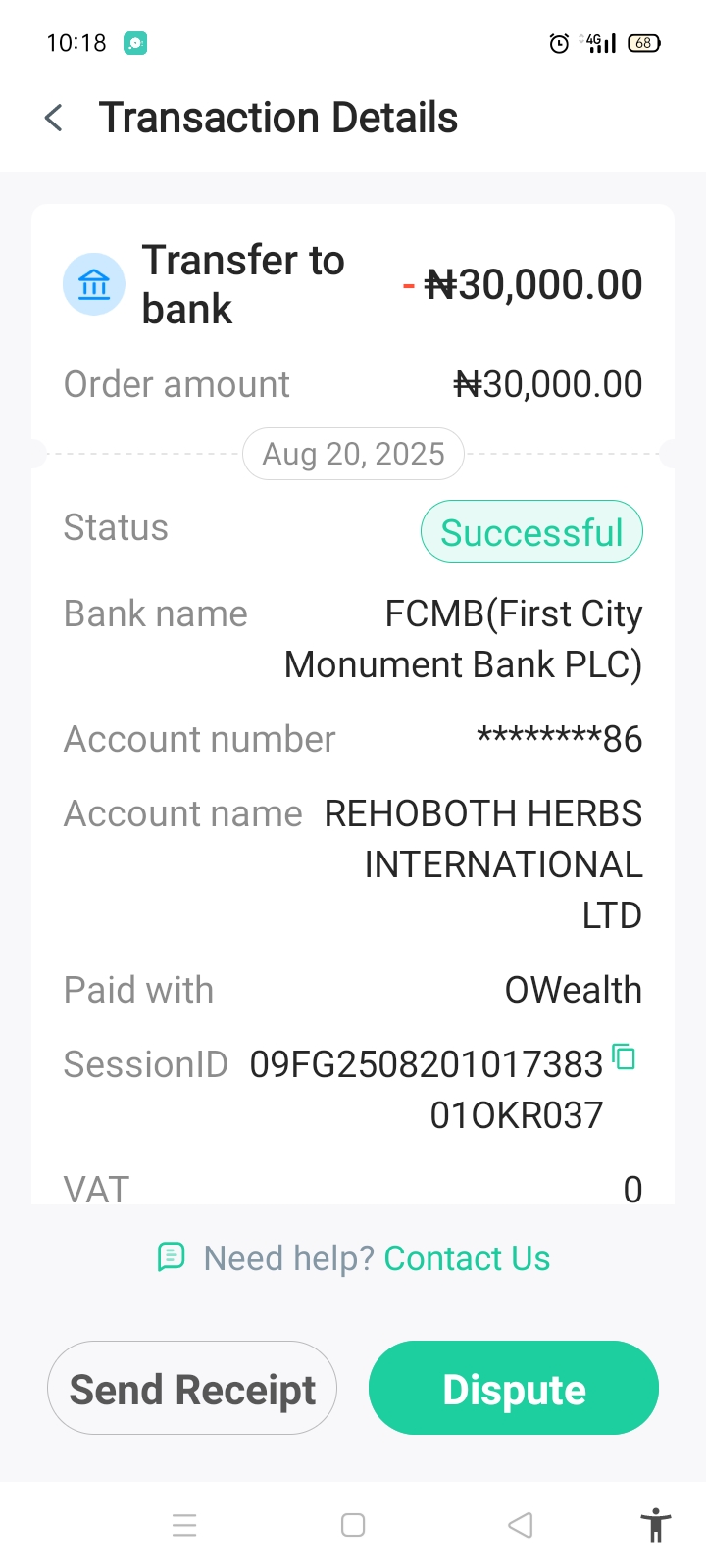Open the accessibility shortcut
Viewport: 706px width, 1568px height.
click(x=655, y=1525)
